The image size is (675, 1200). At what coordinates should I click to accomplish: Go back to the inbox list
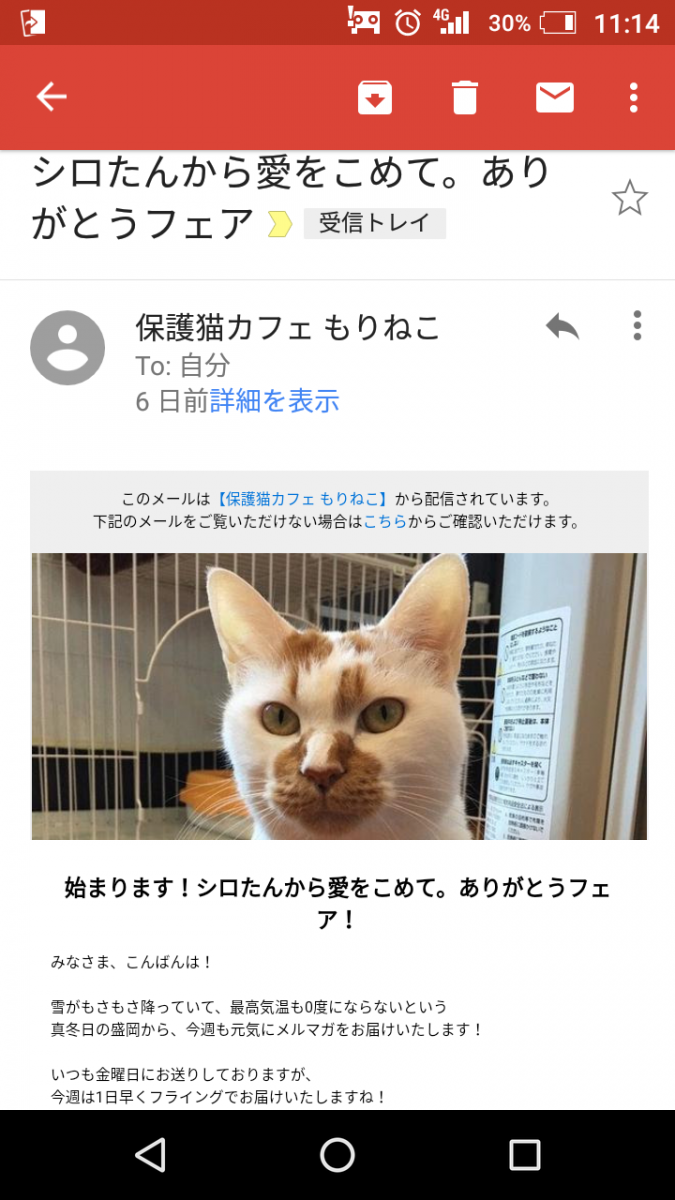[x=51, y=97]
